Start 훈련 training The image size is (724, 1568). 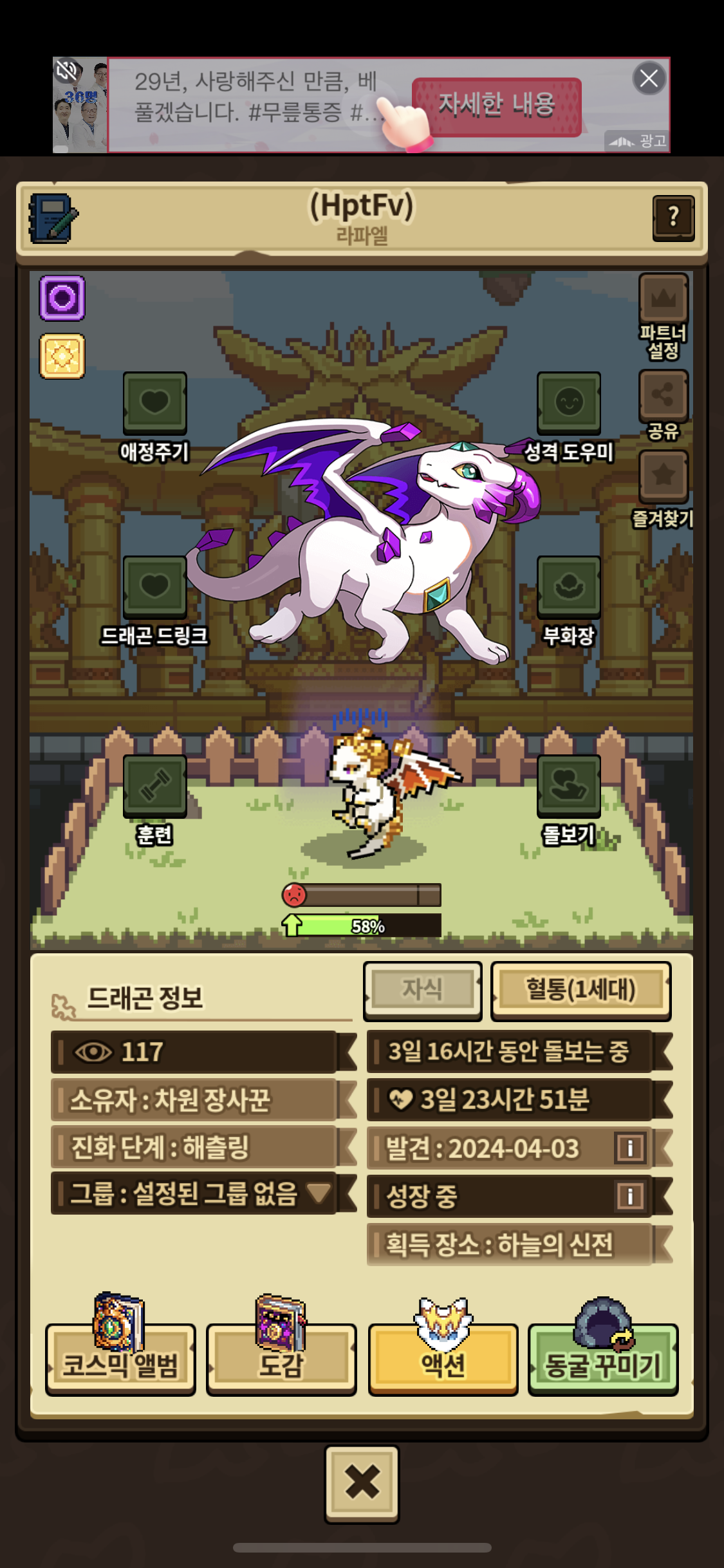[x=154, y=786]
